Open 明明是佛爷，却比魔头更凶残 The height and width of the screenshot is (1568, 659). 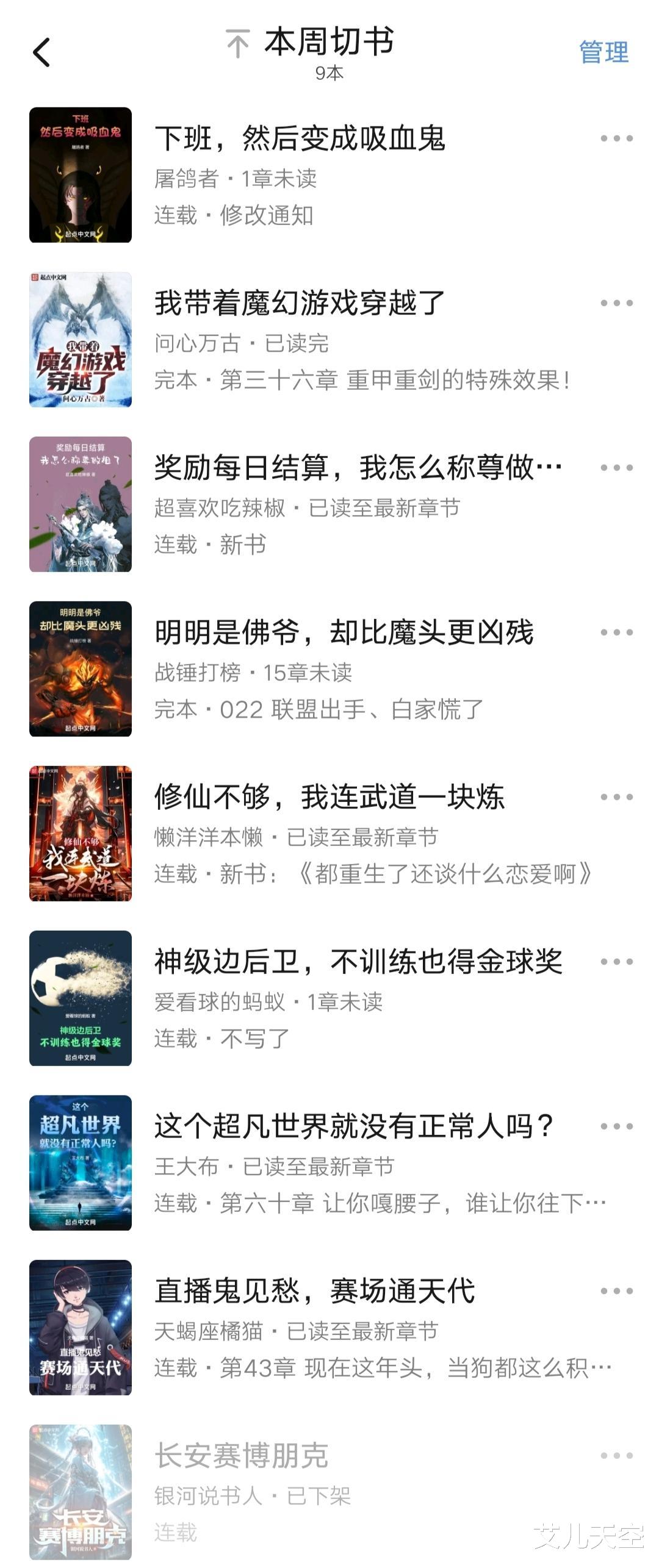click(x=344, y=632)
